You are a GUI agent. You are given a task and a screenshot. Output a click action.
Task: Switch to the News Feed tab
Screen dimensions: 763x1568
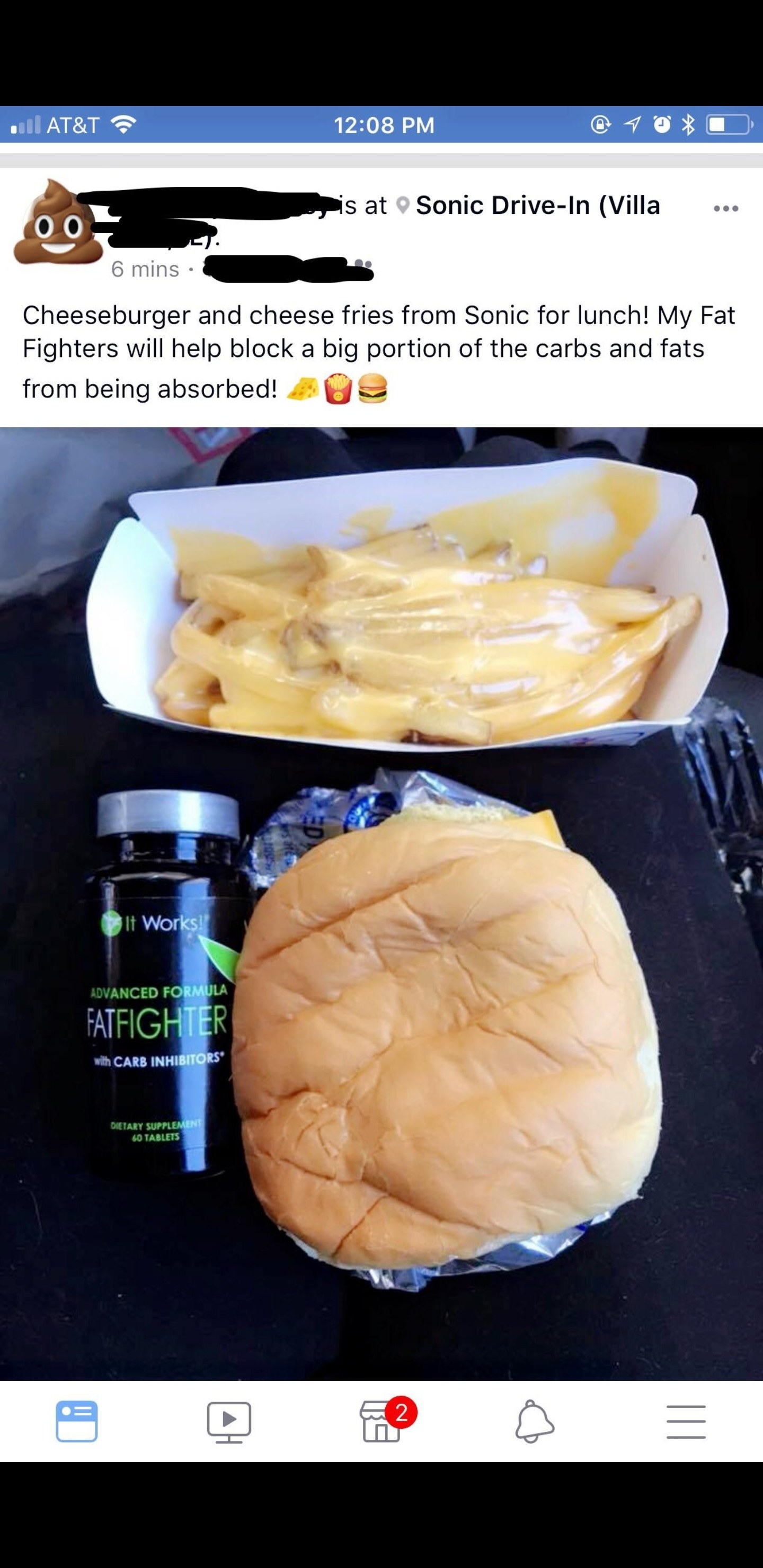(x=77, y=1421)
